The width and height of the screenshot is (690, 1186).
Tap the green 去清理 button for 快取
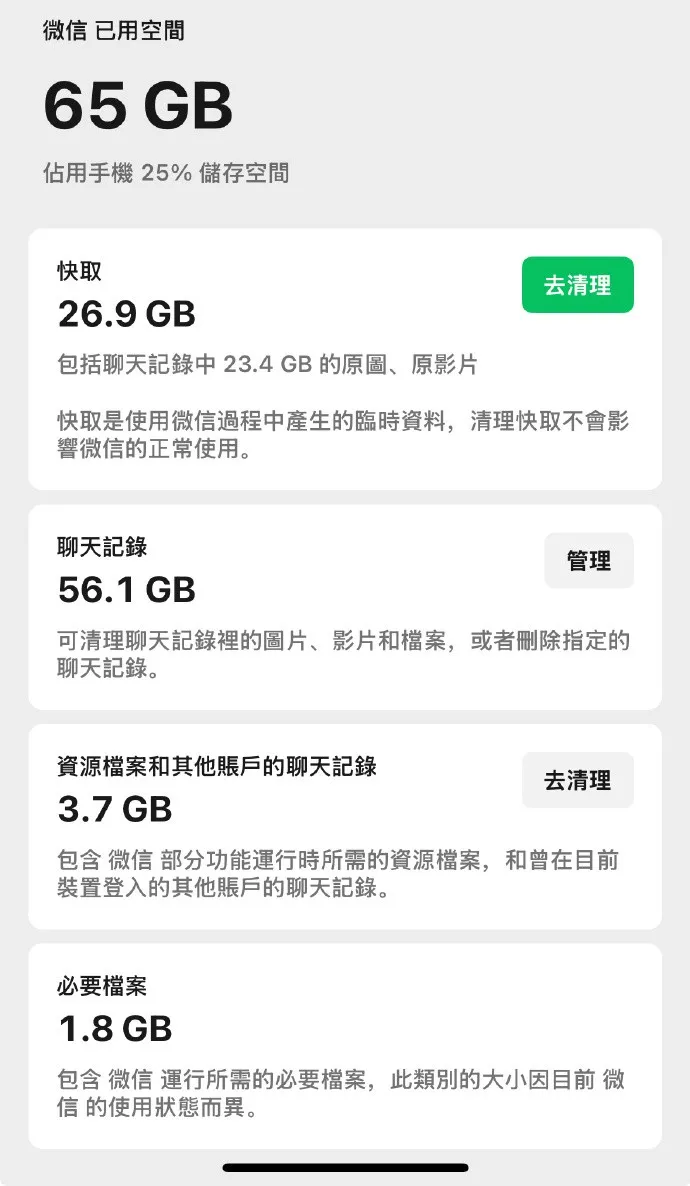tap(577, 285)
